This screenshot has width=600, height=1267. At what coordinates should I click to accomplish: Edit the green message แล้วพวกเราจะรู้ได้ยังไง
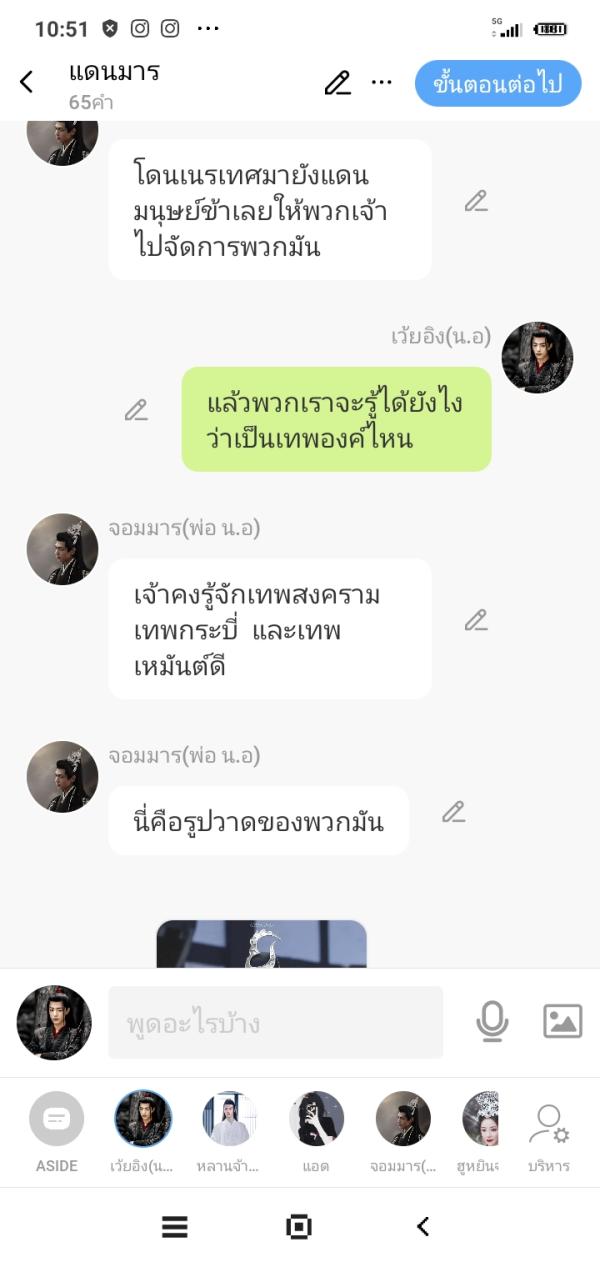pyautogui.click(x=136, y=410)
